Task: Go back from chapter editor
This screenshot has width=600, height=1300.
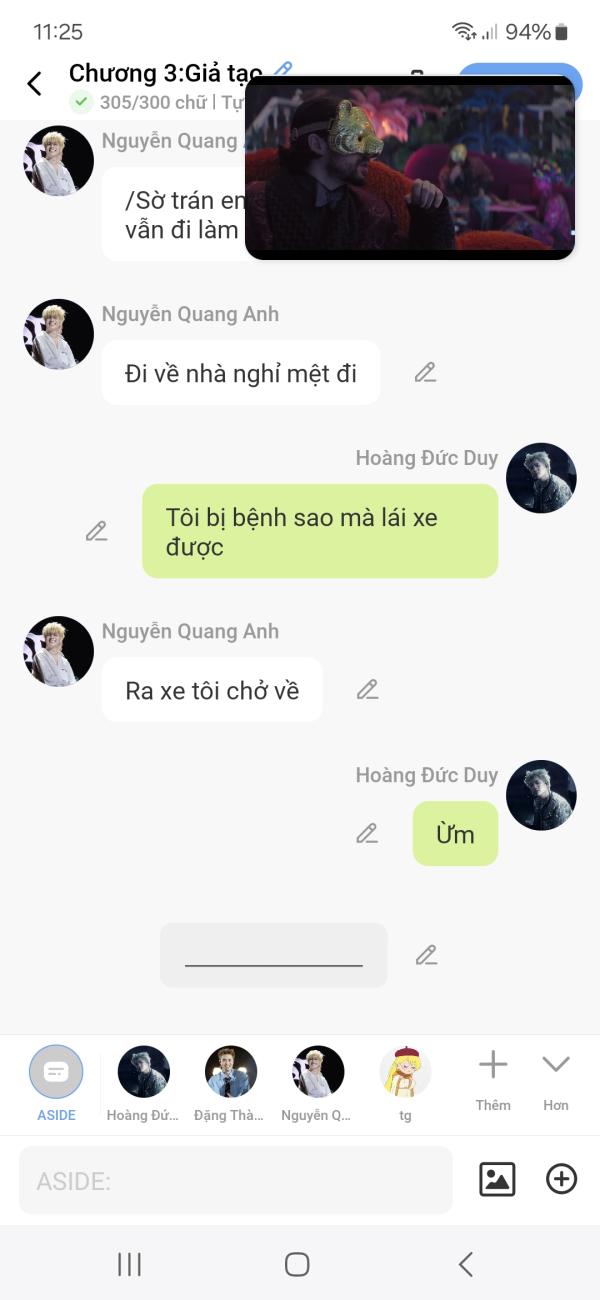Action: click(34, 84)
